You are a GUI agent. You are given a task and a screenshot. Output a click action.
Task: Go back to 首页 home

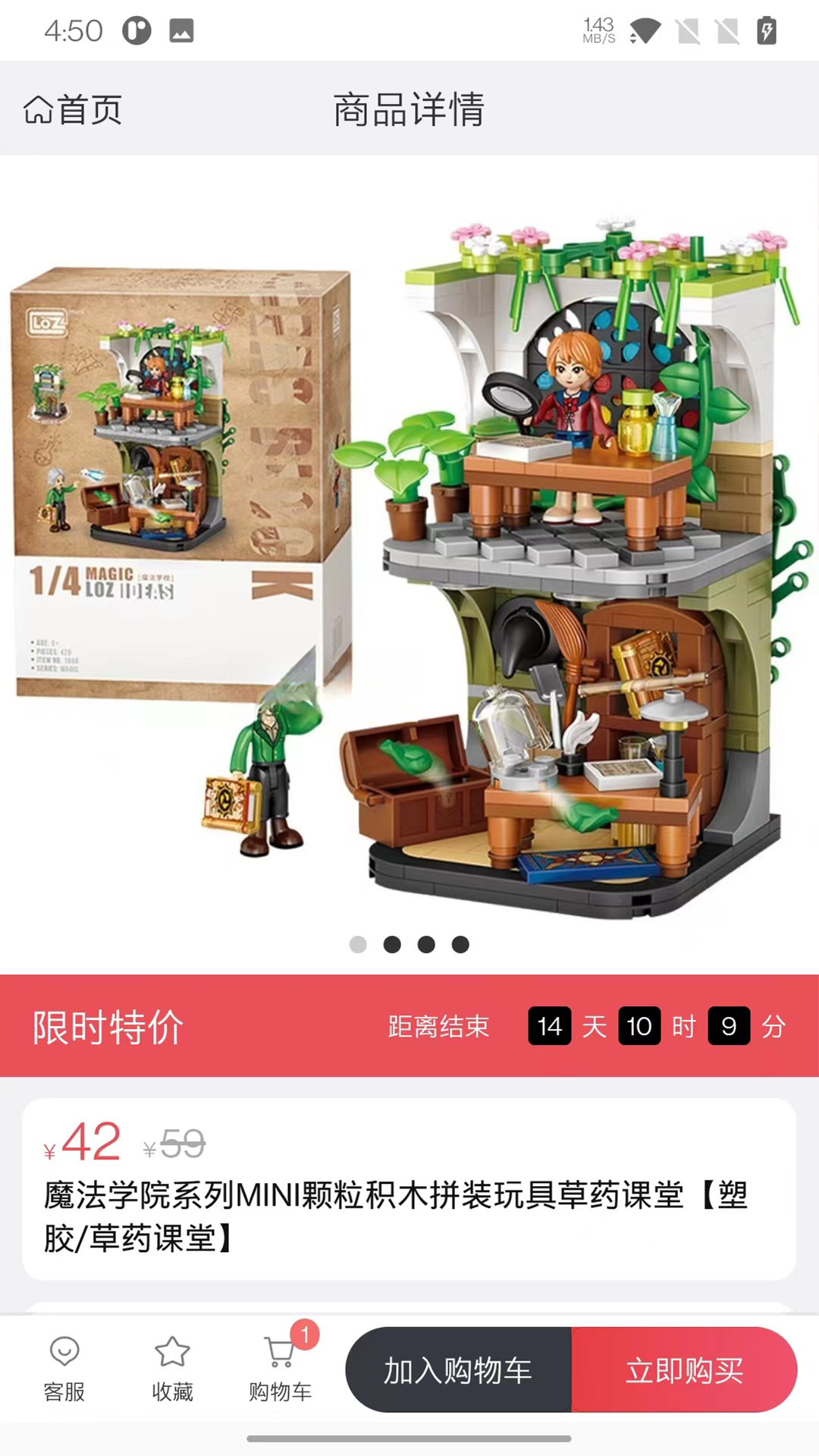point(73,110)
